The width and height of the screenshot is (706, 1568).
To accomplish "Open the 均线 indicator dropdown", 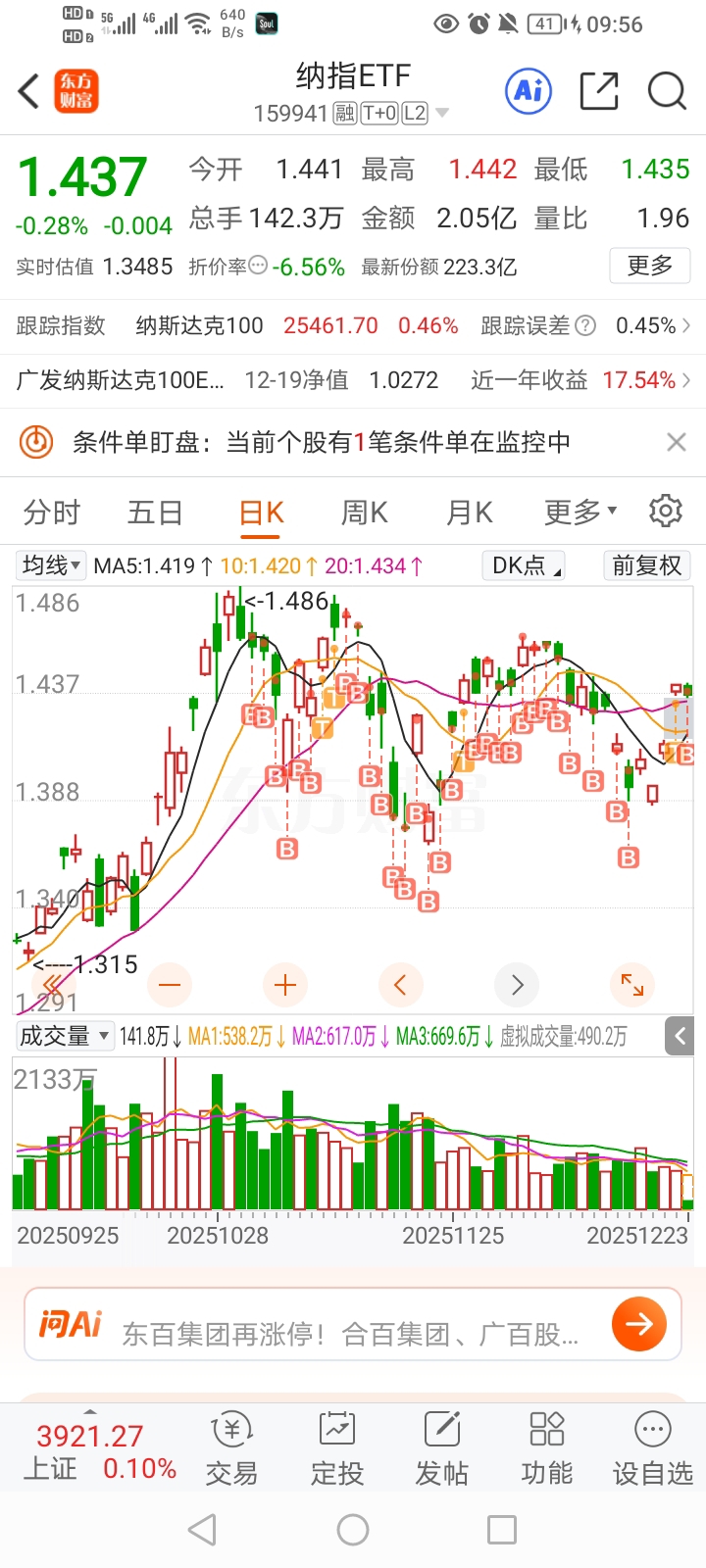I will click(51, 565).
